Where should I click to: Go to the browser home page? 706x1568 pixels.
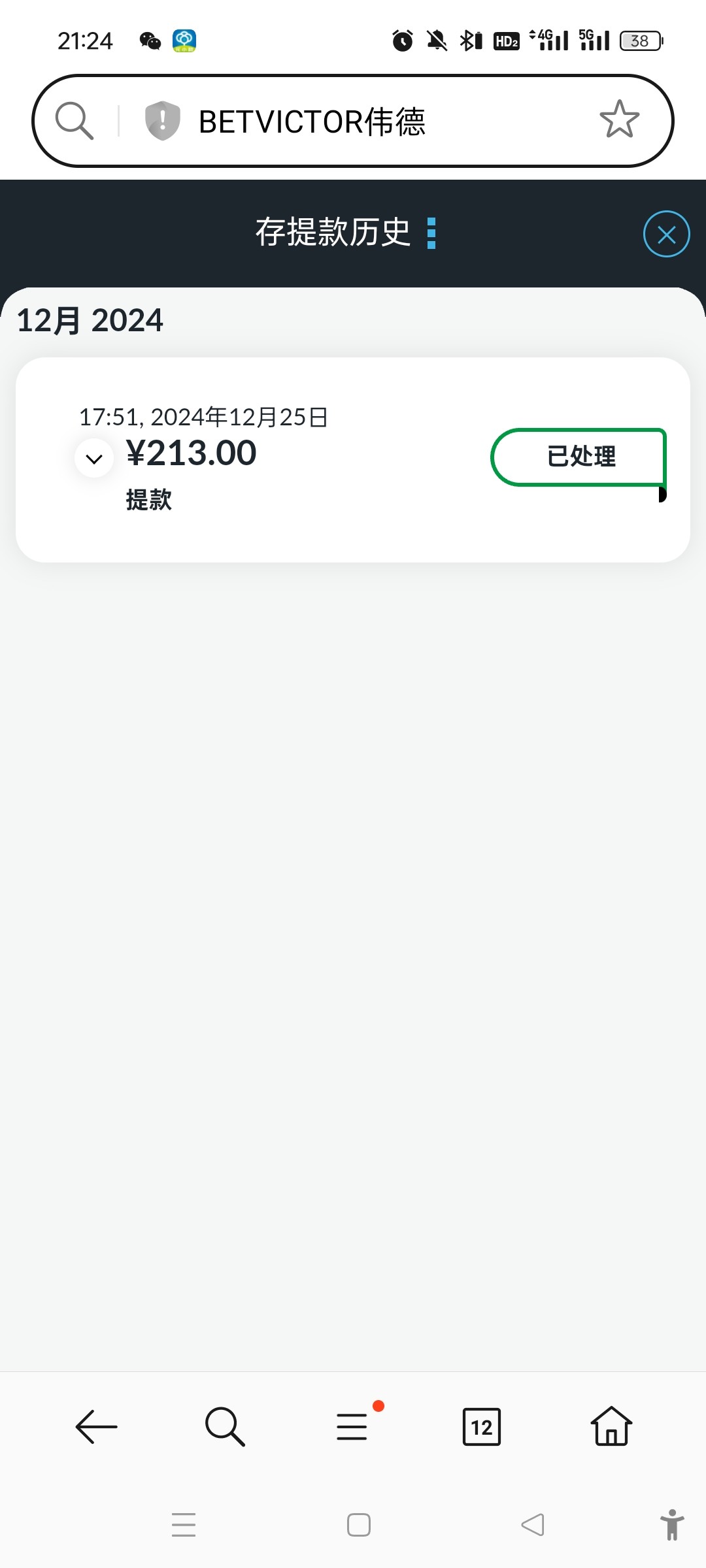(x=611, y=1426)
